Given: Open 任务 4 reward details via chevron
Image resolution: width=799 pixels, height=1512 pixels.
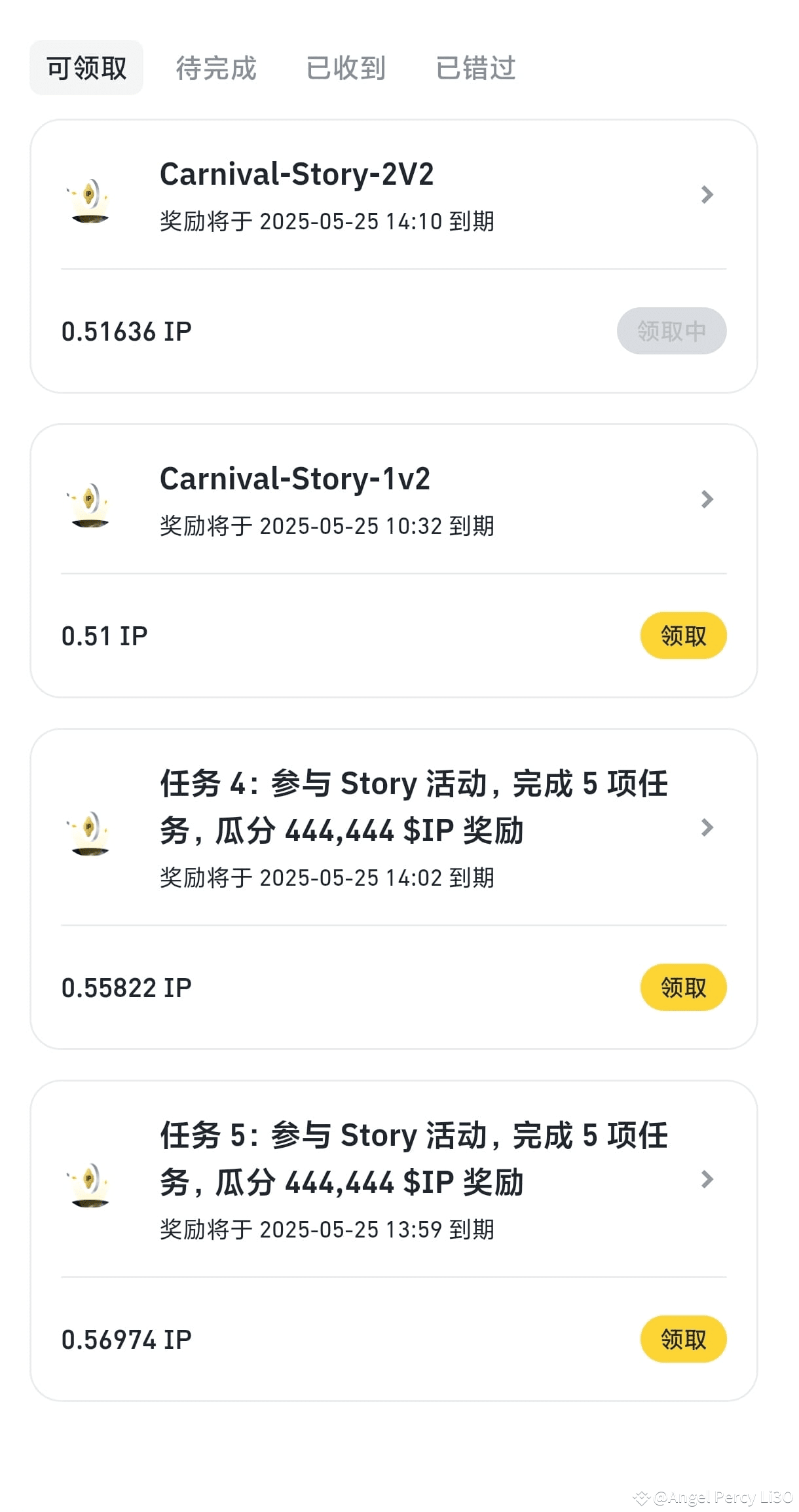Looking at the screenshot, I should [x=708, y=827].
